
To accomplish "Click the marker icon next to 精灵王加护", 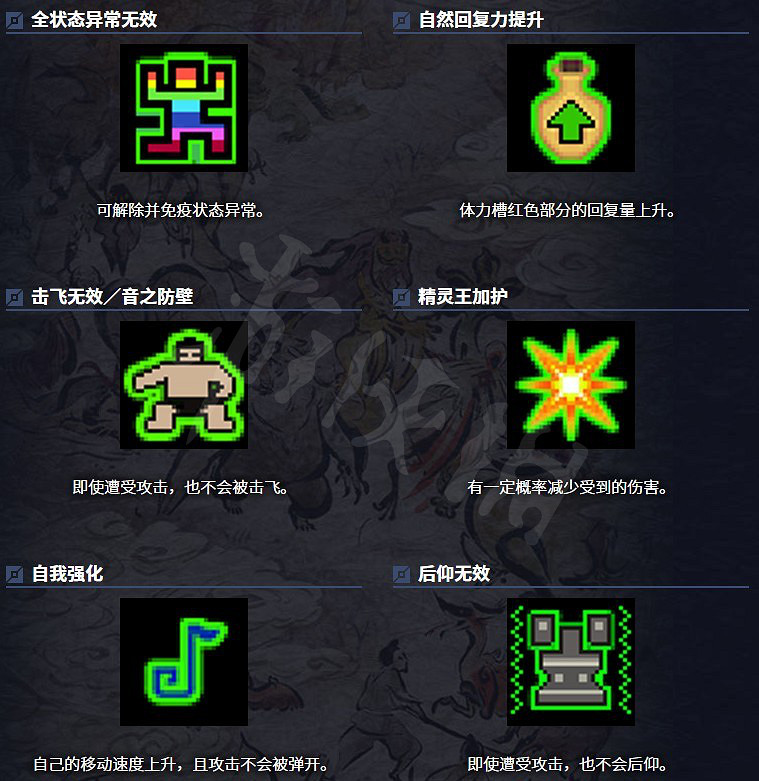I will coord(401,296).
